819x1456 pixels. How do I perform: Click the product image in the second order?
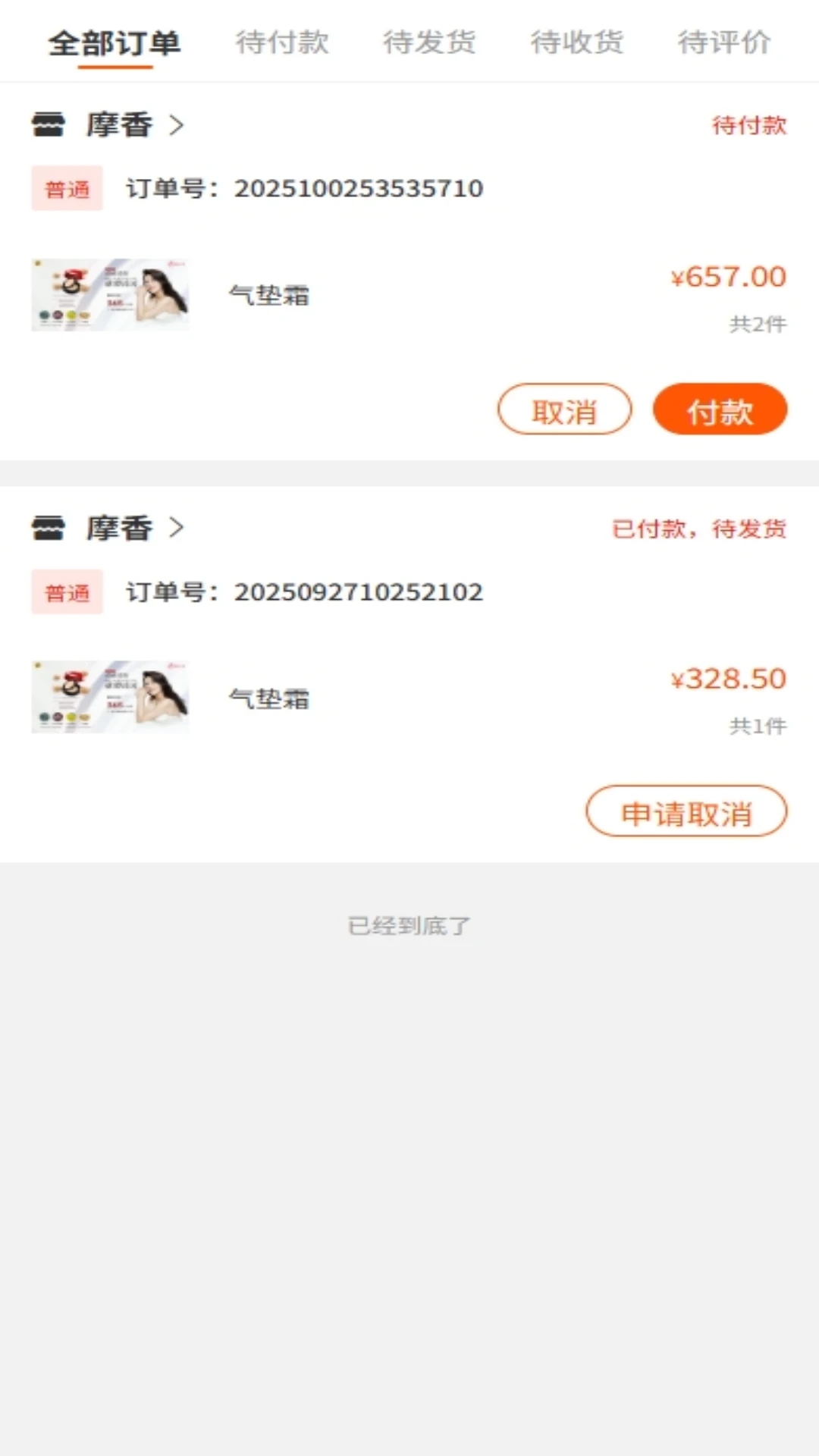point(110,697)
